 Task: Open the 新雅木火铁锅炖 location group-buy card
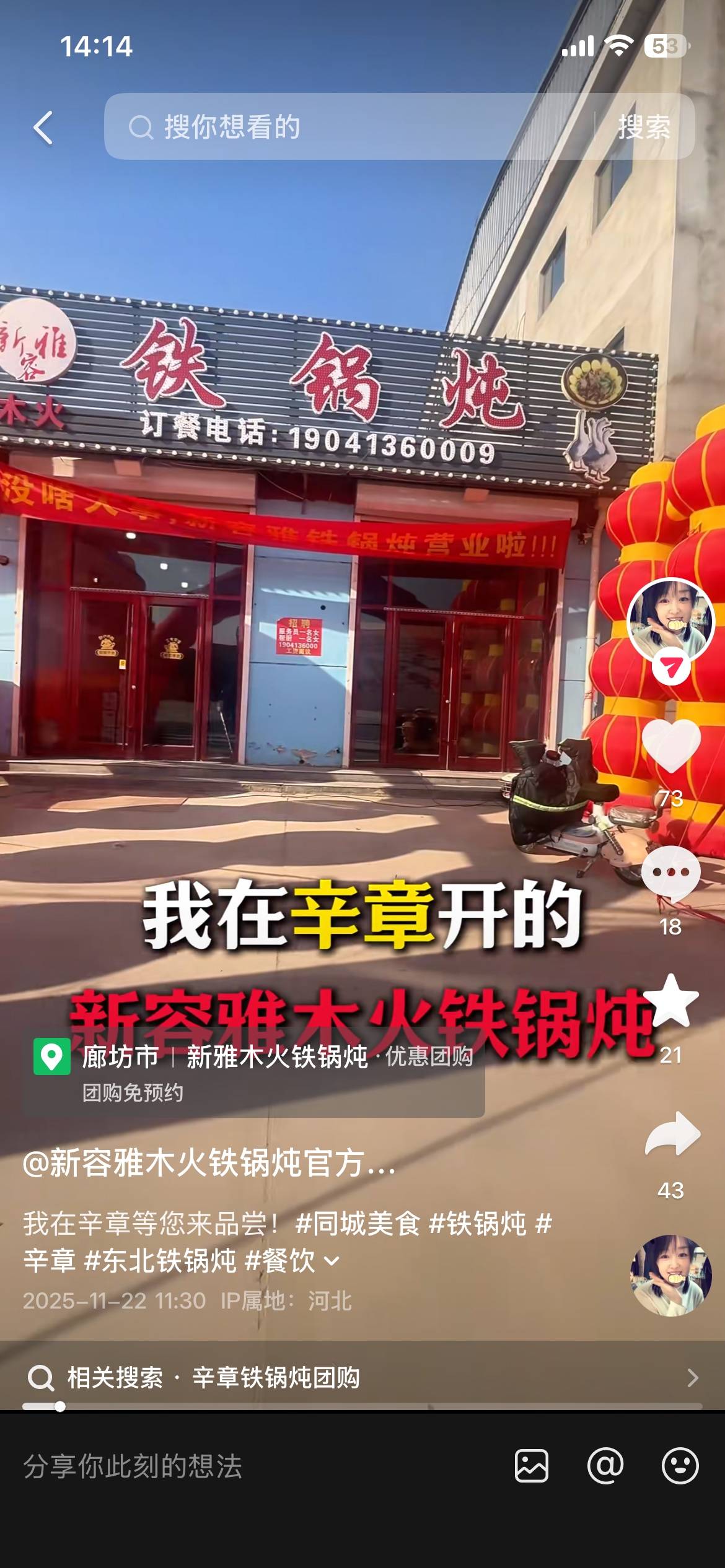[254, 1073]
